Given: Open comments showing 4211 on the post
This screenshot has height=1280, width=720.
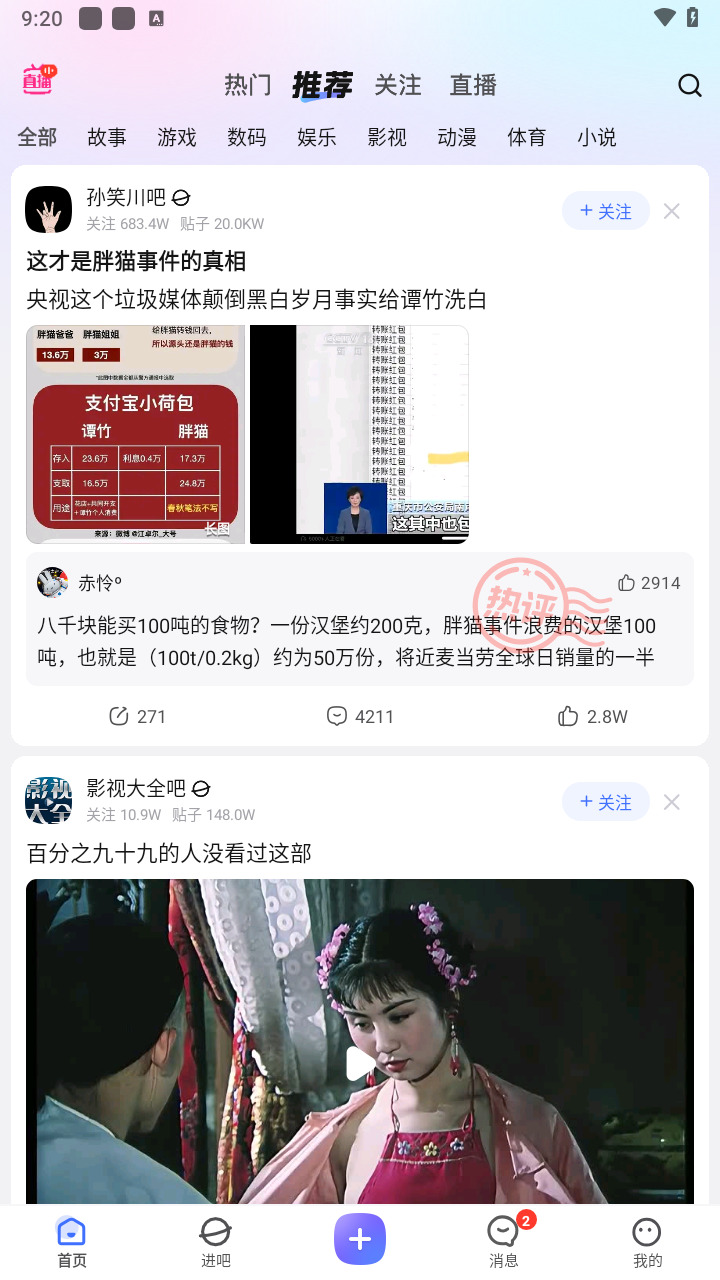Looking at the screenshot, I should coord(360,716).
